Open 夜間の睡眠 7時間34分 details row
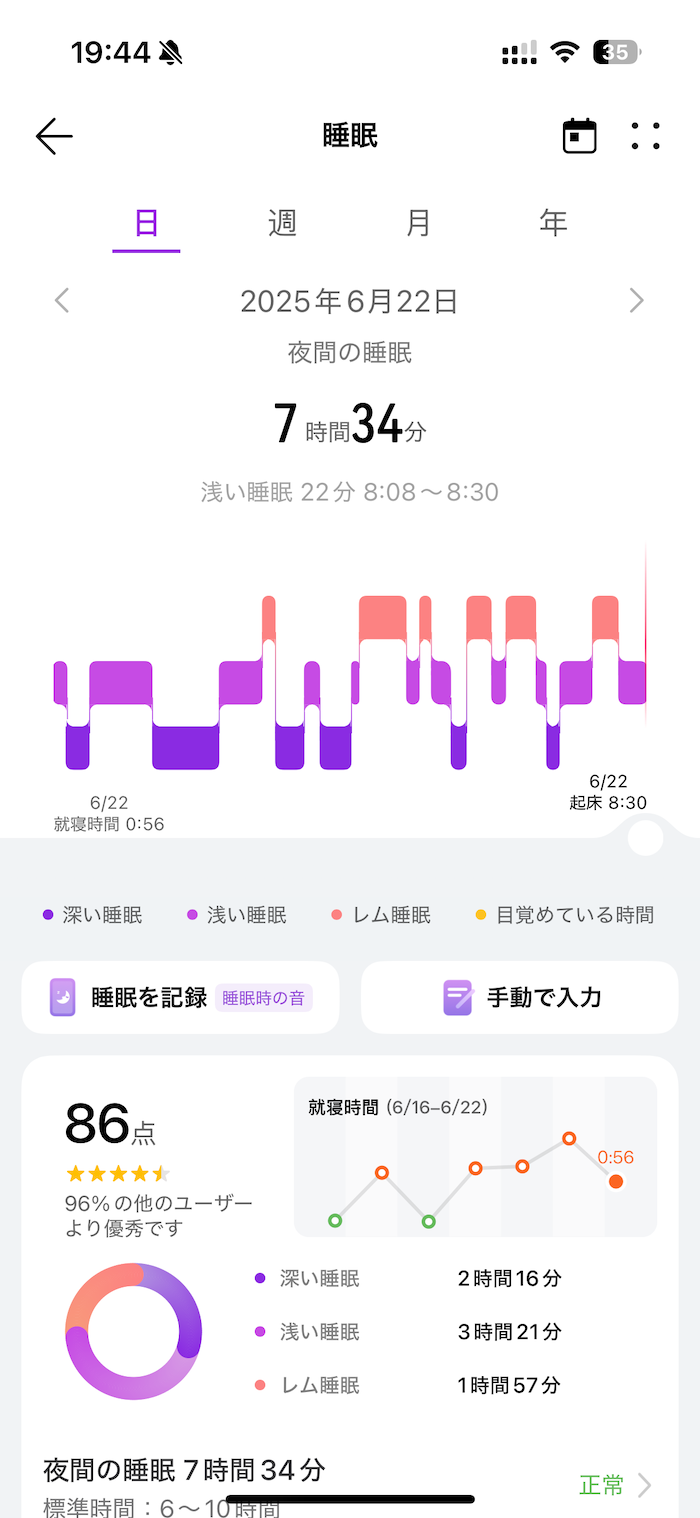 tap(349, 1485)
